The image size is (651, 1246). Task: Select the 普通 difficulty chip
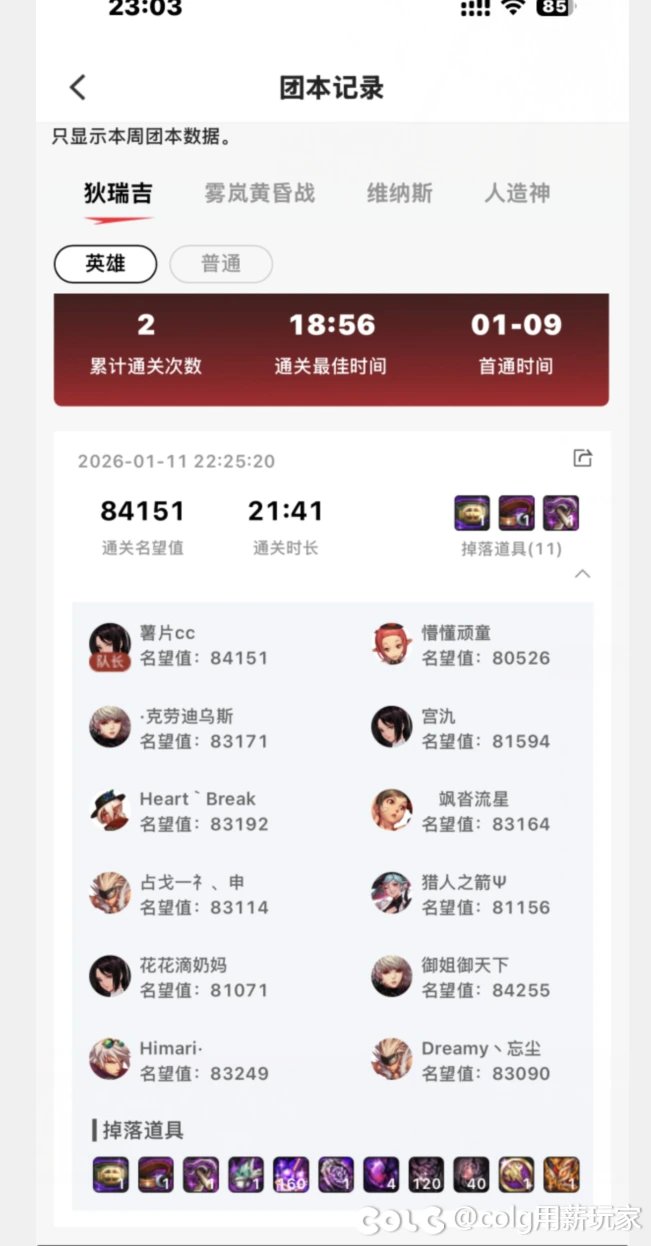(x=221, y=265)
